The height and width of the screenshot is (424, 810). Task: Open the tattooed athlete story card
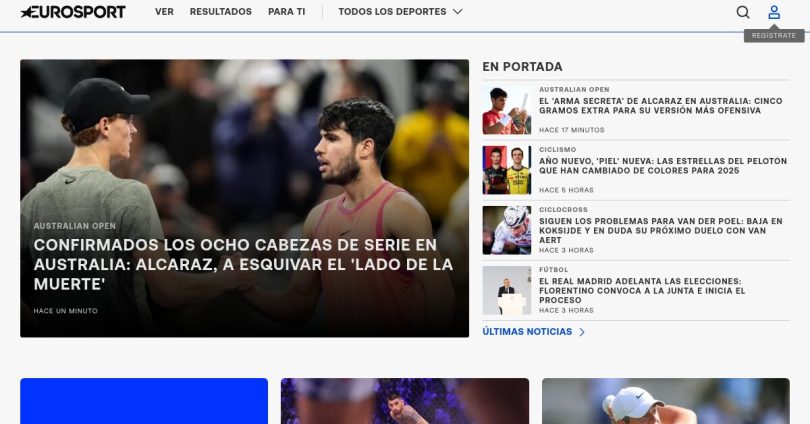click(404, 401)
